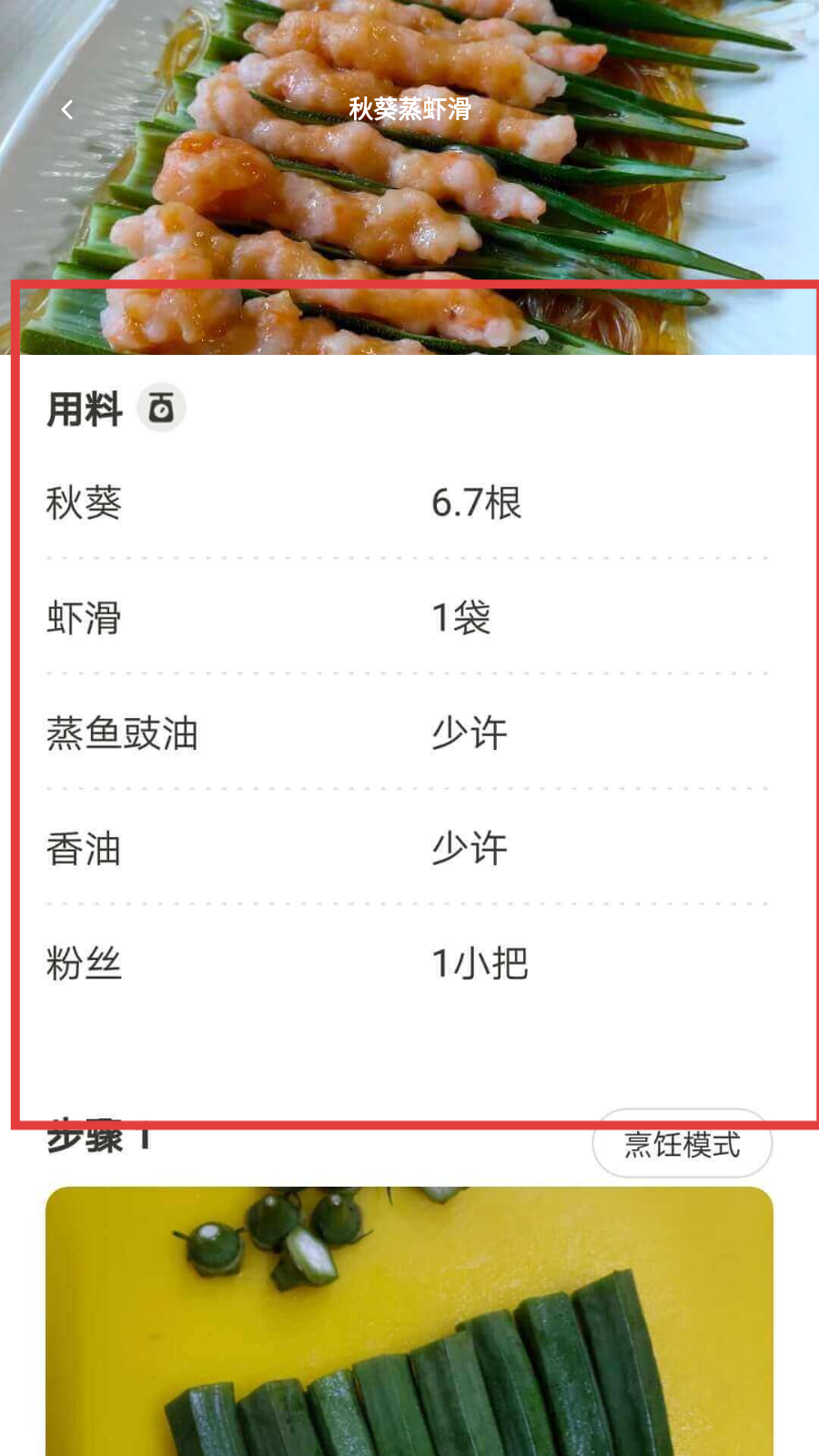This screenshot has width=819, height=1456.
Task: Open the ingredient scale icon beside 用料
Action: click(161, 408)
